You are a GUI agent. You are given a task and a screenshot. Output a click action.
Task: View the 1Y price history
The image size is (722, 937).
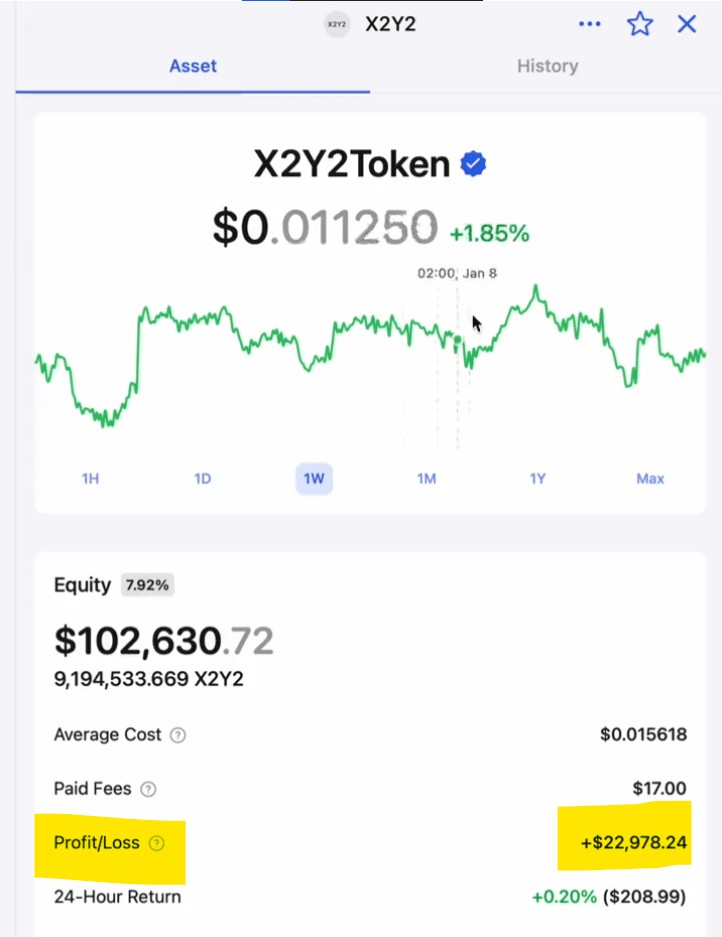pyautogui.click(x=538, y=479)
